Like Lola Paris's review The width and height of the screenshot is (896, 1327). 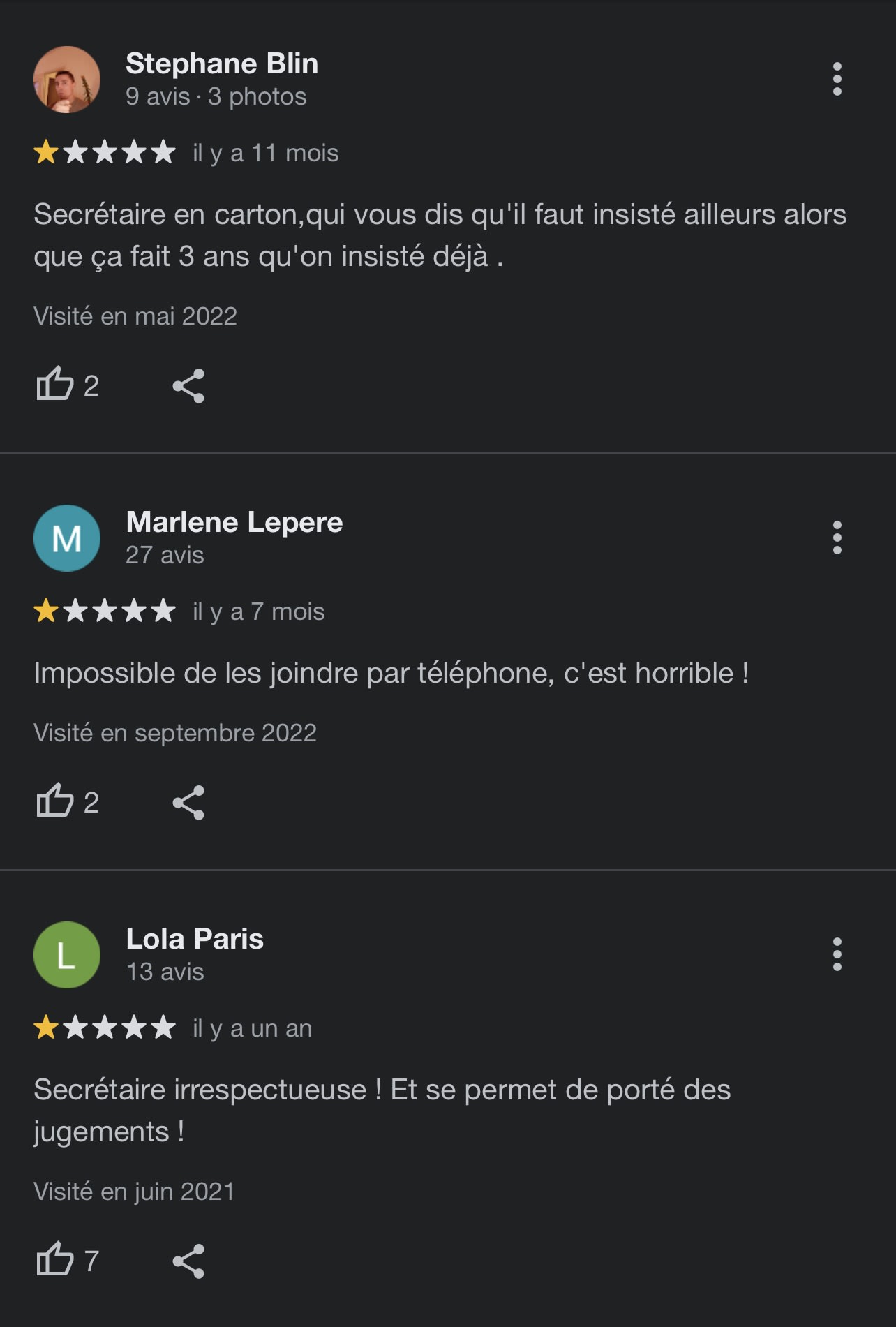[55, 1259]
